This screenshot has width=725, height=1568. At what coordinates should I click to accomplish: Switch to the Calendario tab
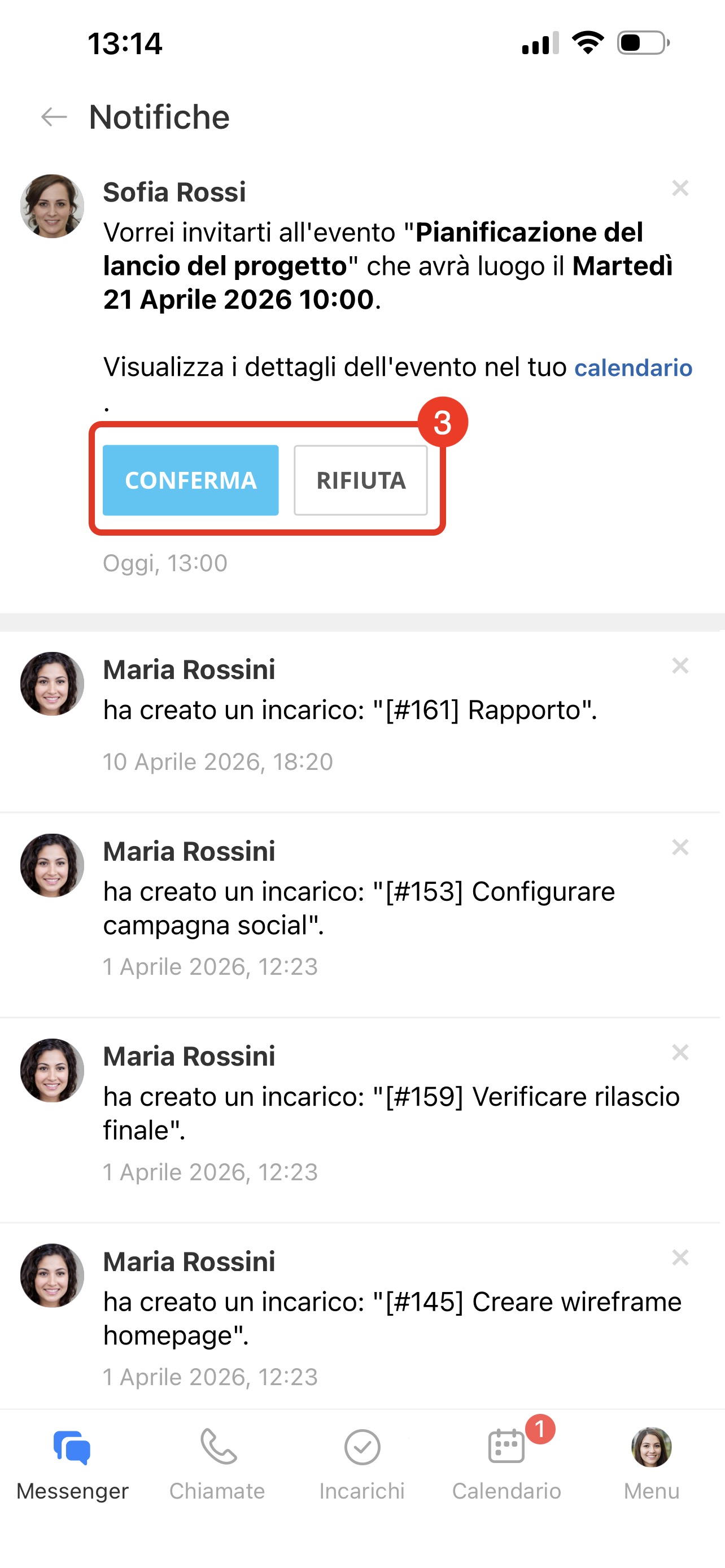tap(506, 1464)
